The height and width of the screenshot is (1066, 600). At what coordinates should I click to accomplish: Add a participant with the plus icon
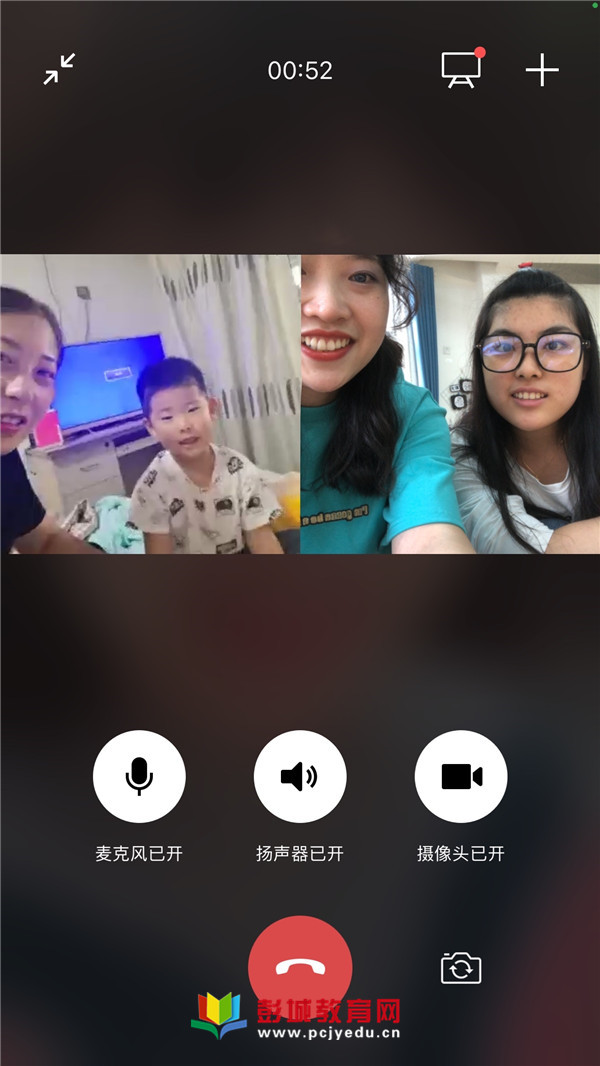click(542, 69)
